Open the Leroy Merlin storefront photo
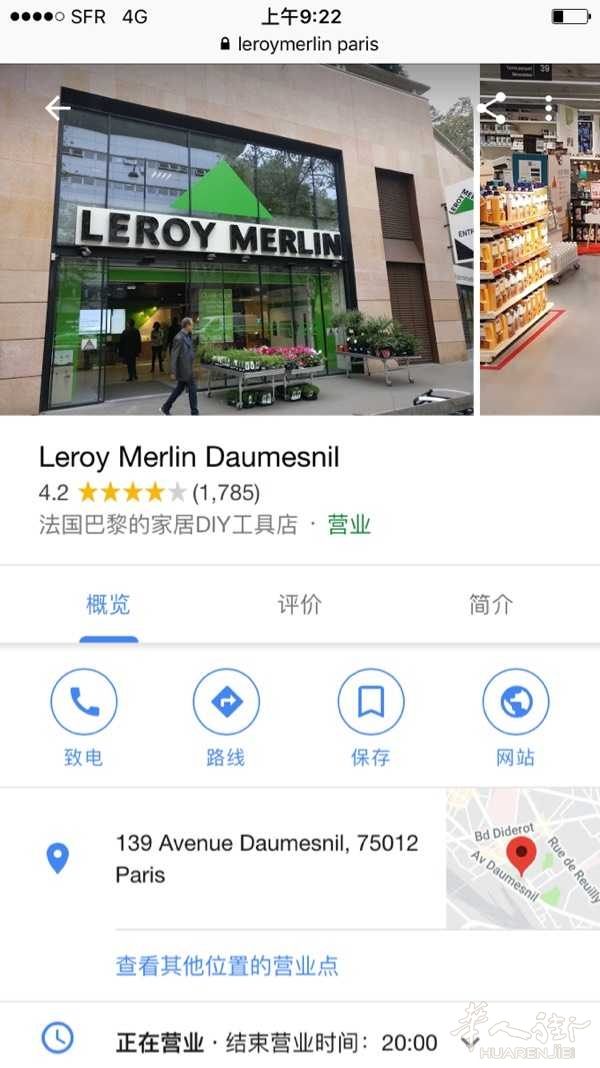 pyautogui.click(x=236, y=239)
